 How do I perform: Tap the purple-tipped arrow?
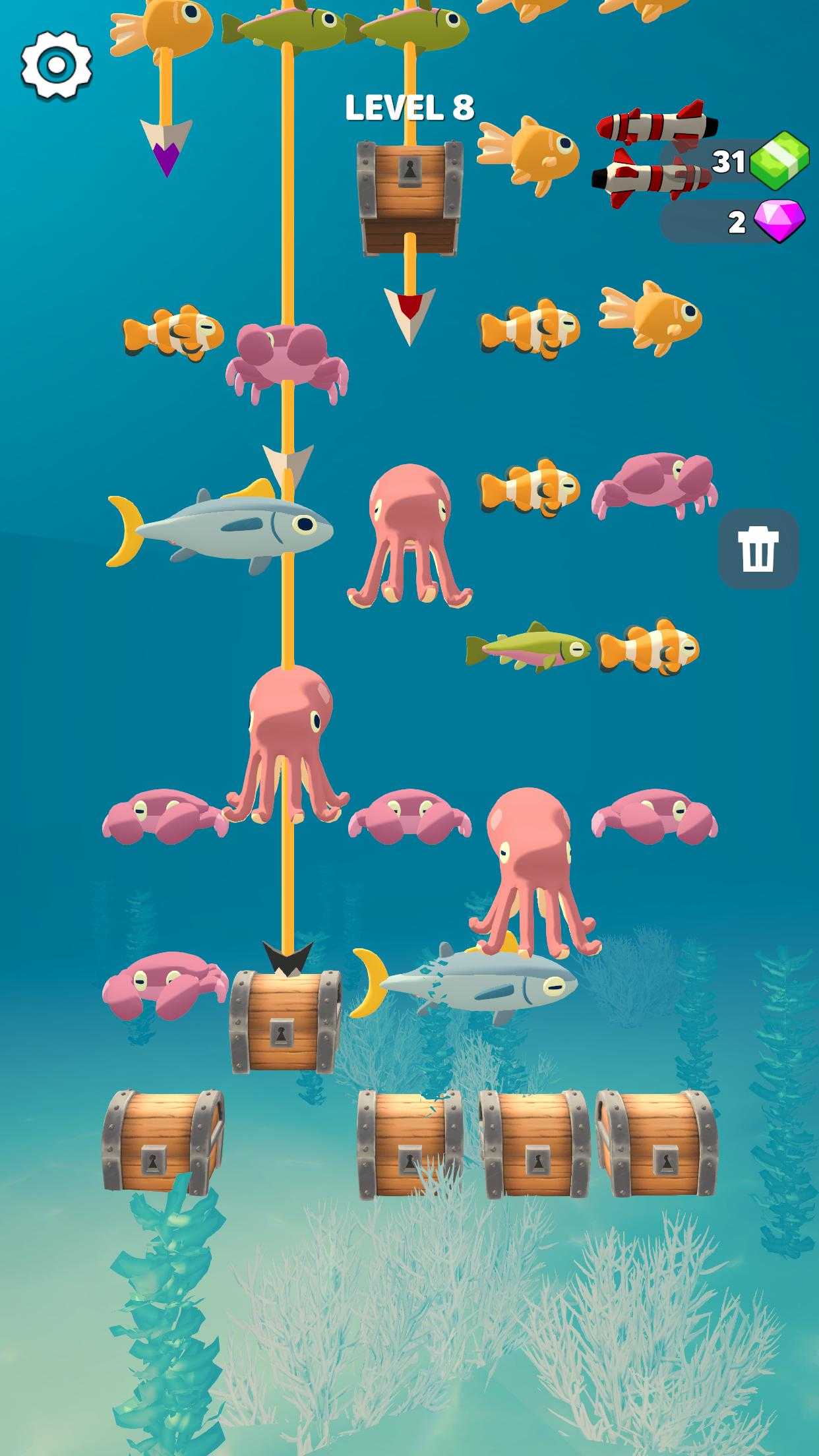point(166,147)
